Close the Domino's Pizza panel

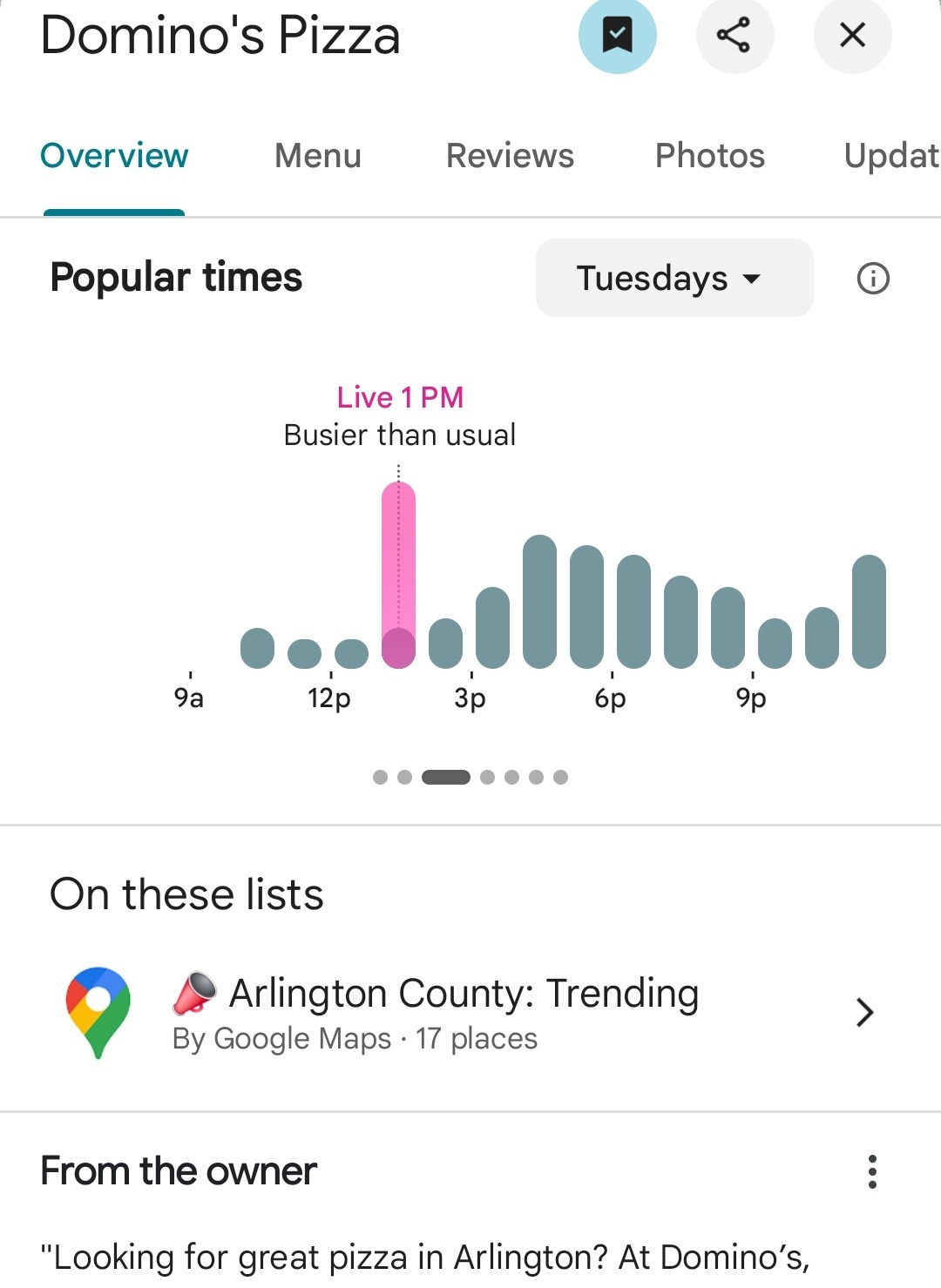[x=852, y=36]
